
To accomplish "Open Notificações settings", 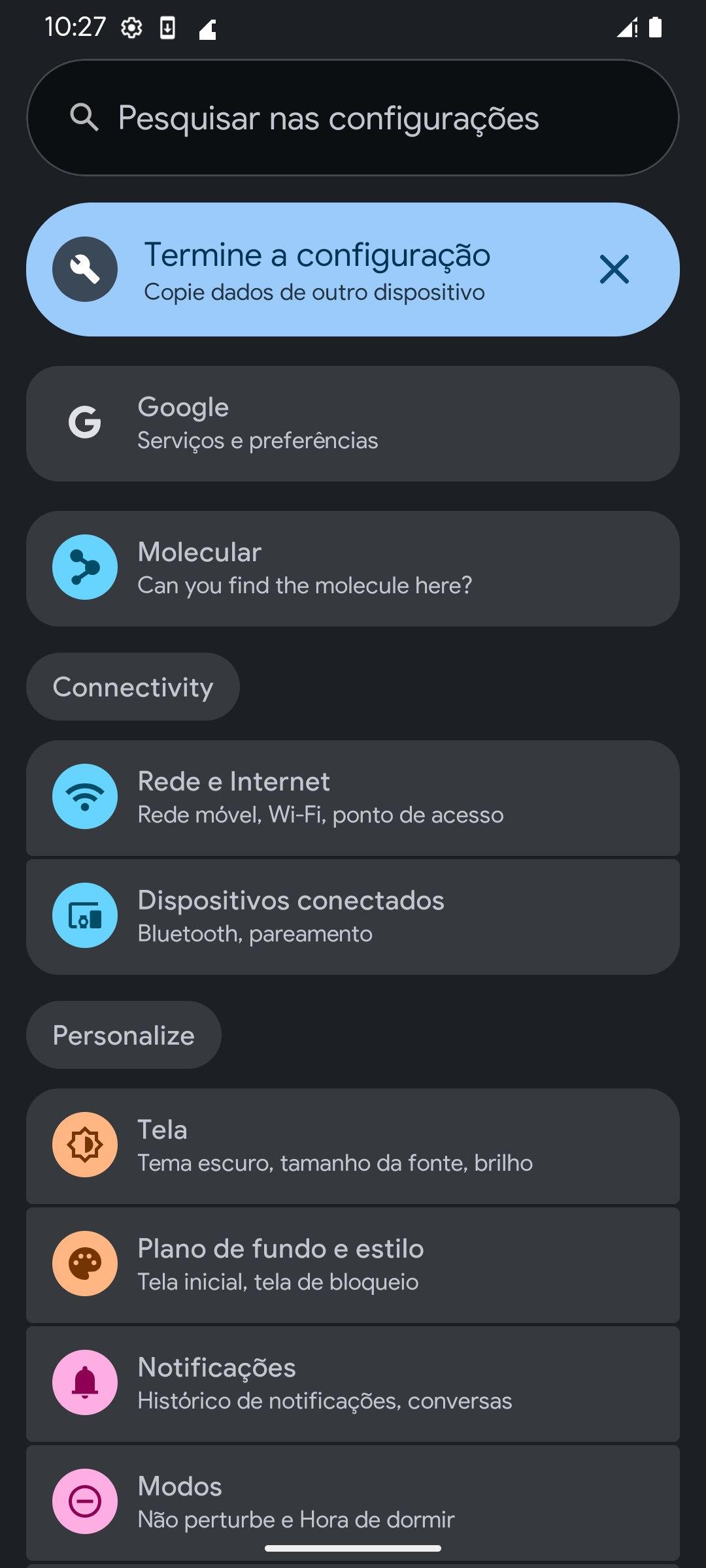I will 353,1384.
